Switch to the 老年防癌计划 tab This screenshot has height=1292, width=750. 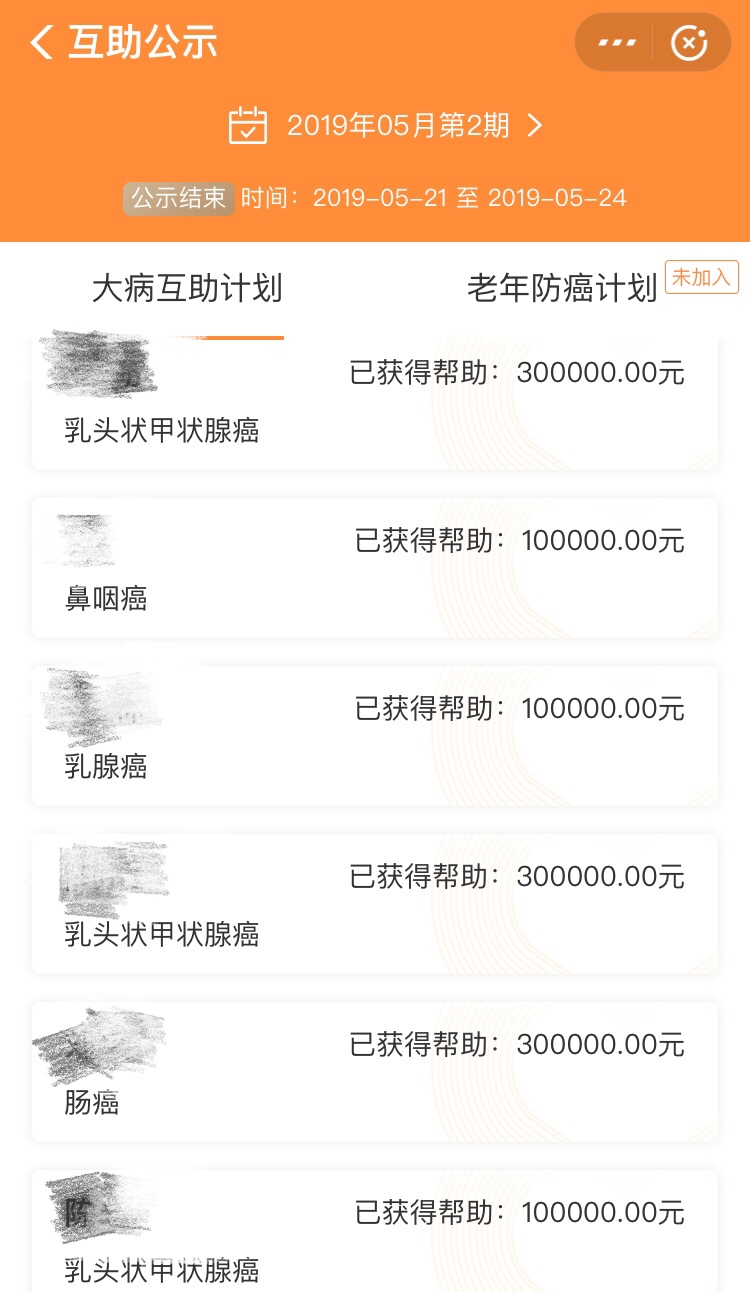coord(562,289)
